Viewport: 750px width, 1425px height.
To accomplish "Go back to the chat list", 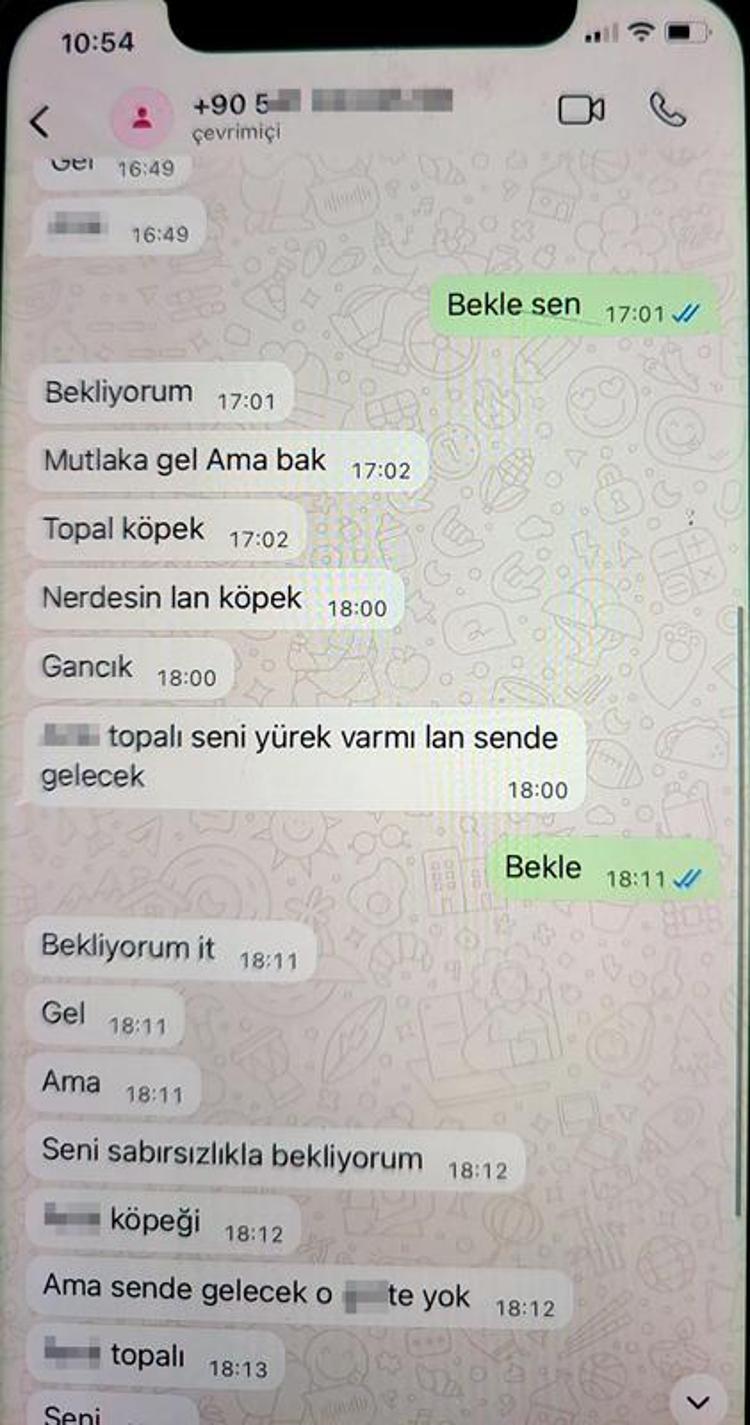I will click(39, 121).
